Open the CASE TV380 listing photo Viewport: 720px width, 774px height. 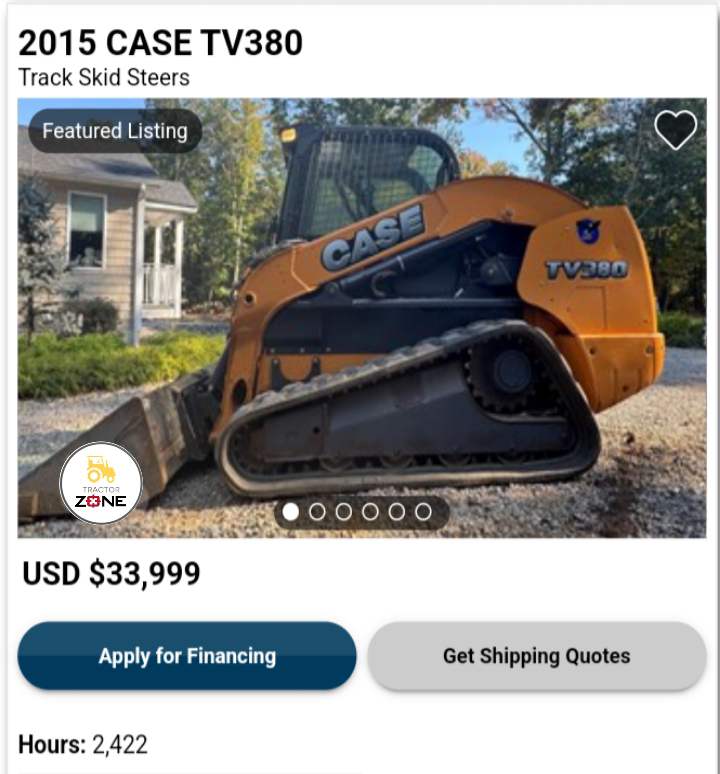click(400, 320)
